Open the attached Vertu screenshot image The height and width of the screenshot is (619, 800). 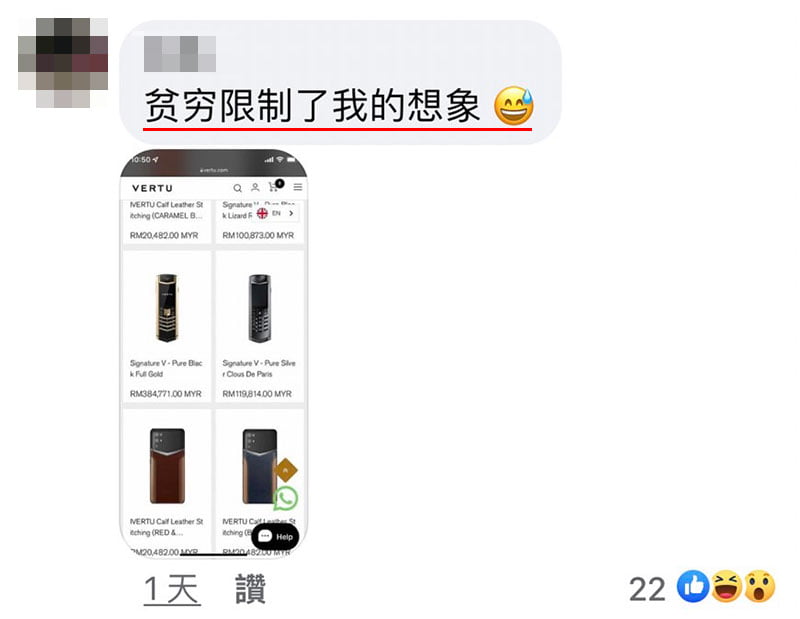tap(213, 350)
